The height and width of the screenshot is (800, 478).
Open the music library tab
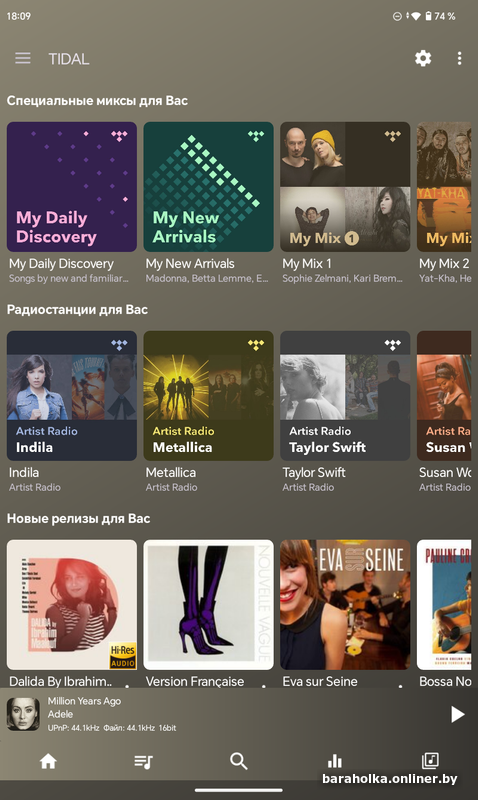click(430, 760)
